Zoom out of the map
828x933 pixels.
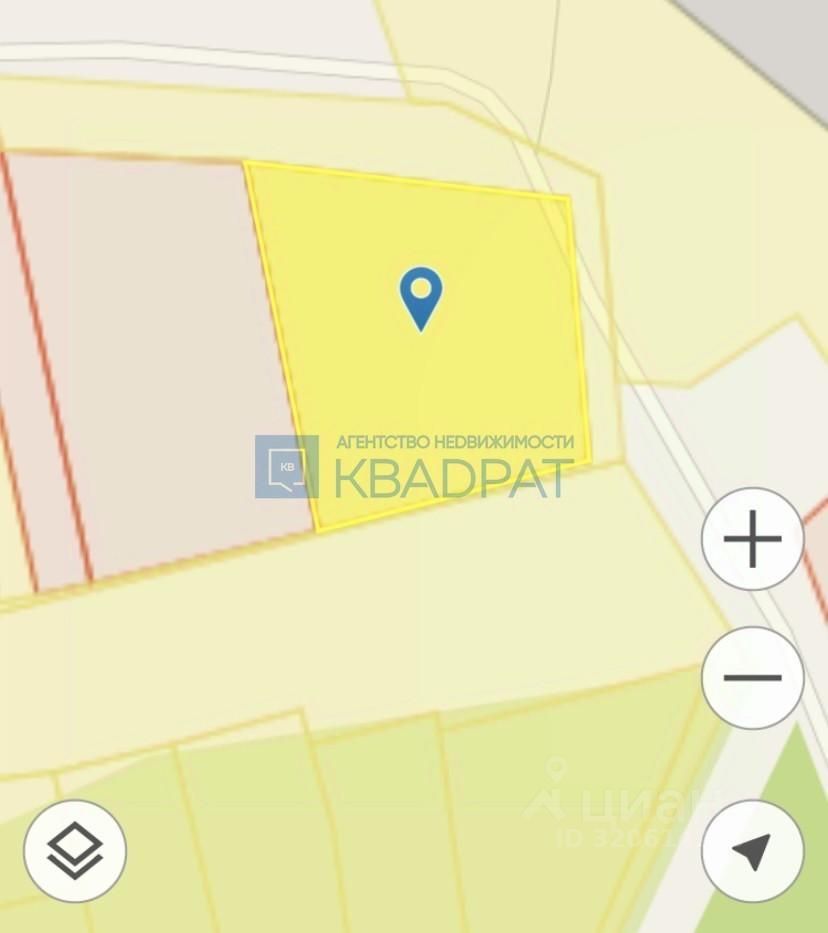(x=752, y=678)
